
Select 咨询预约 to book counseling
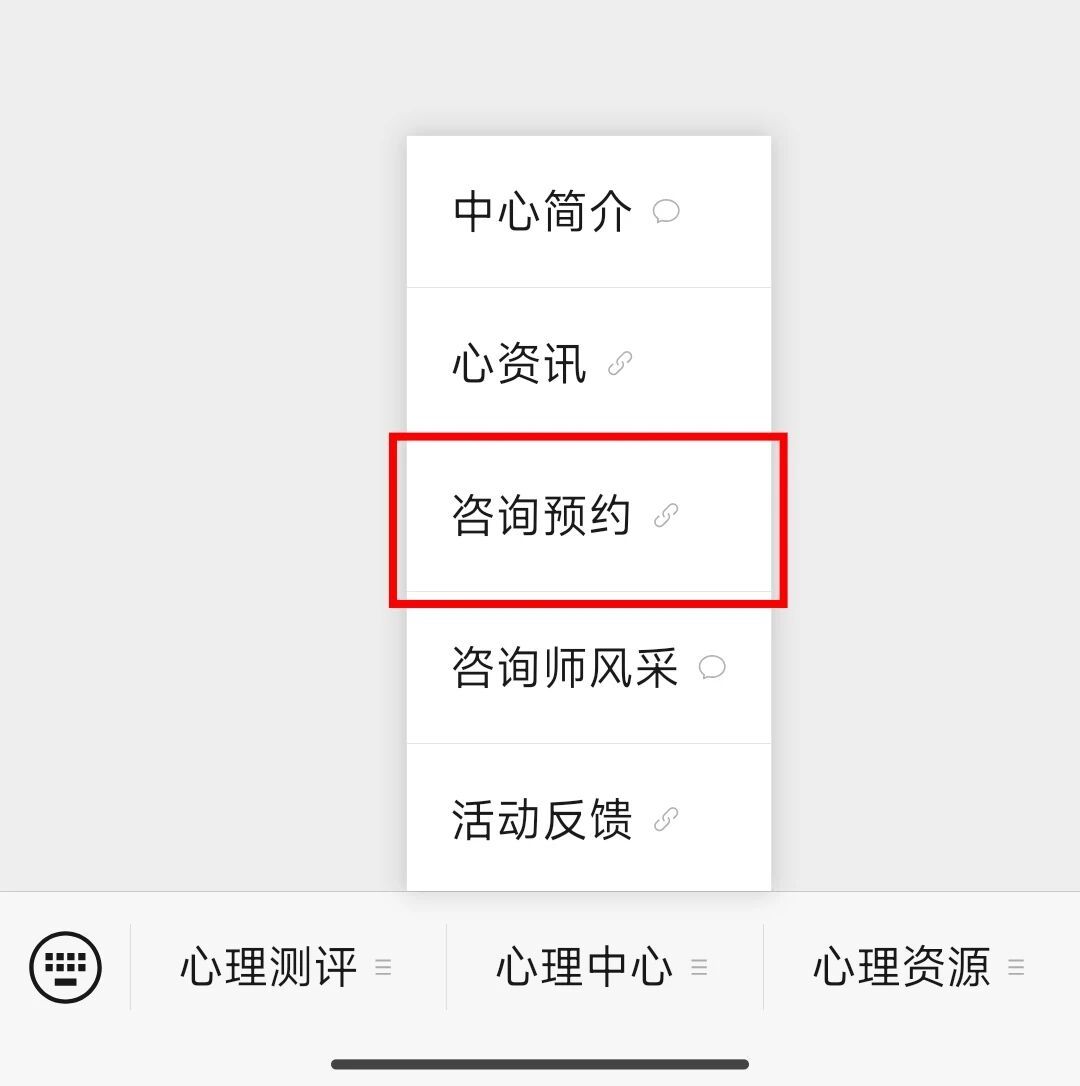[x=588, y=515]
